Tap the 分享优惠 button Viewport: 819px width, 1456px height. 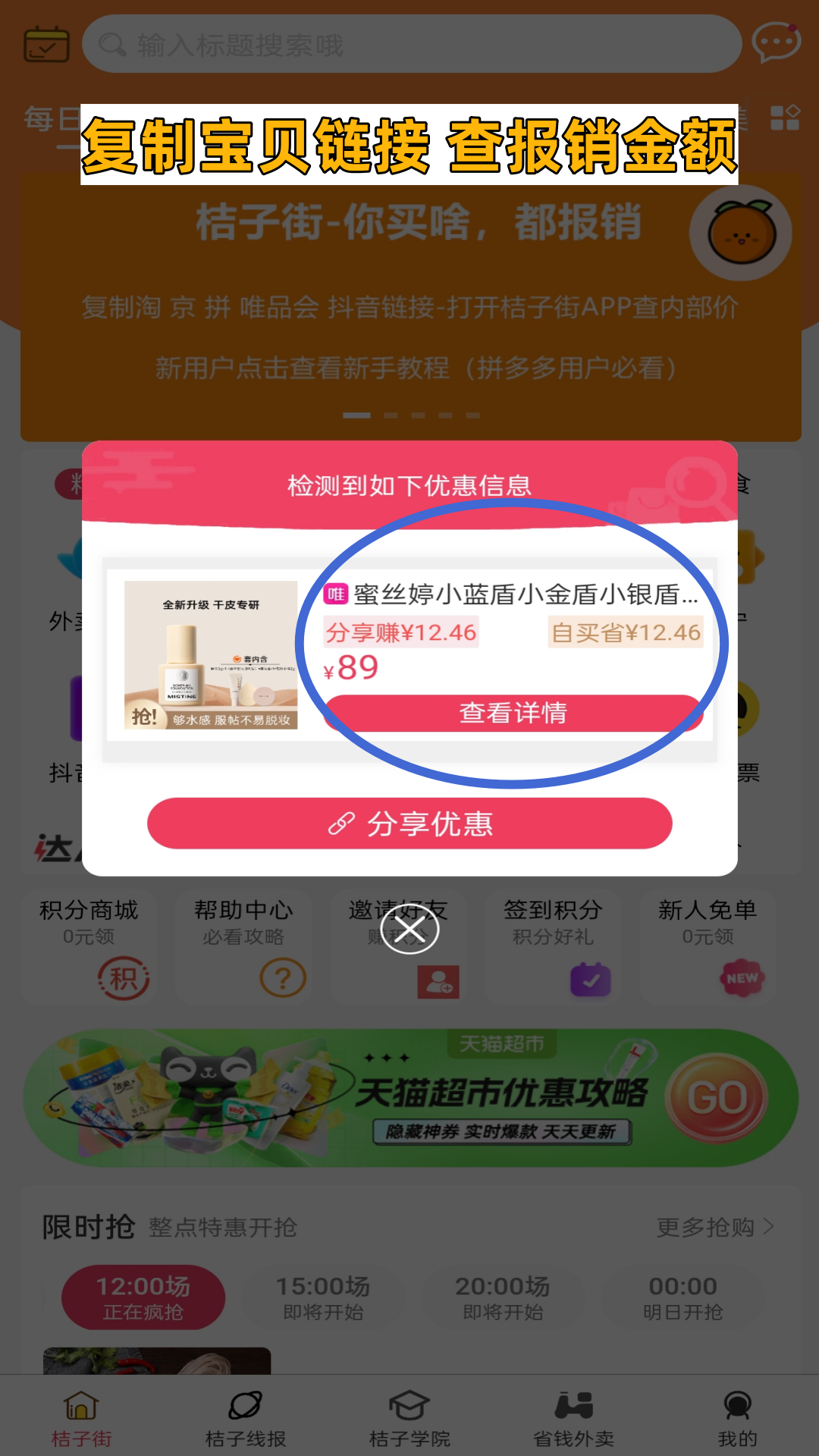(x=409, y=824)
